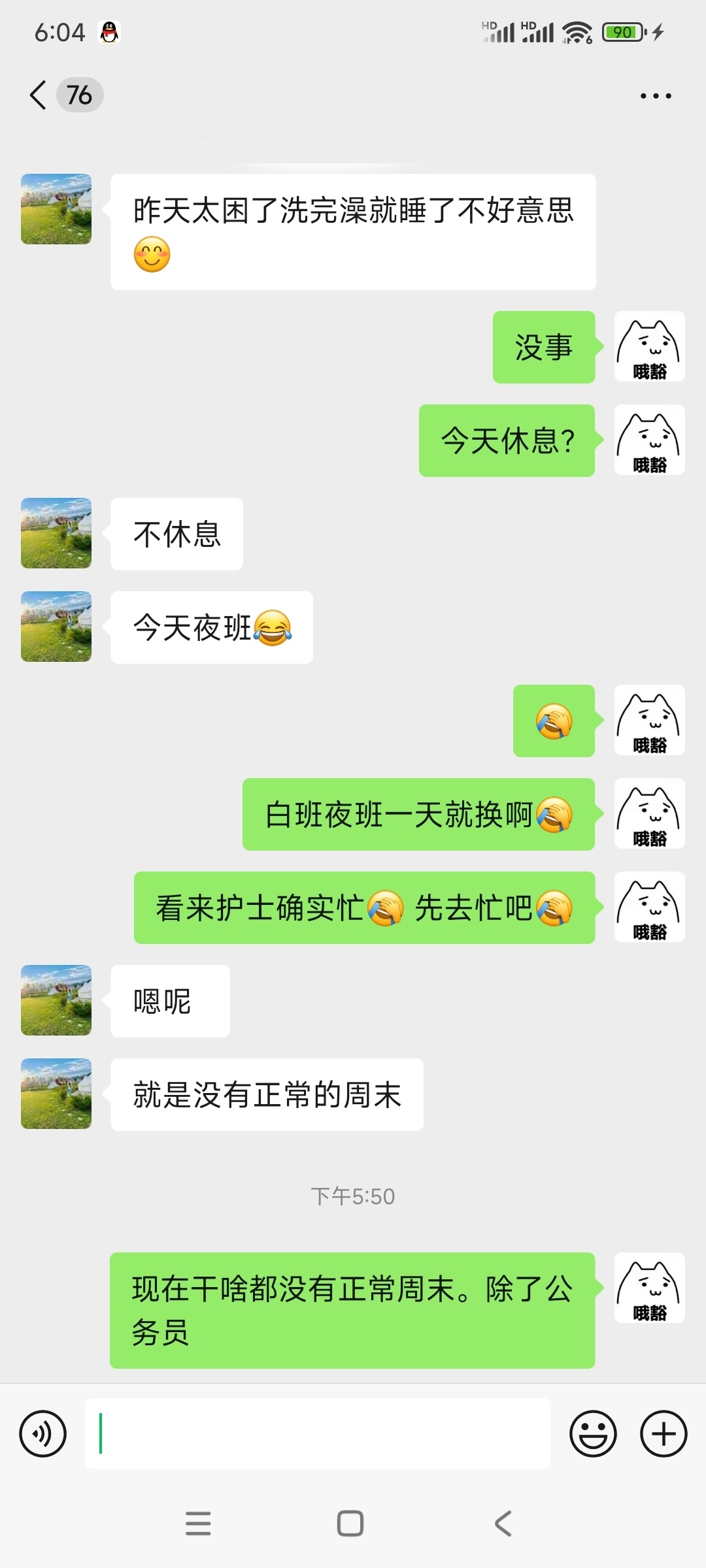Viewport: 706px width, 1568px height.
Task: Tap my avatar beside "没事"
Action: [x=649, y=346]
